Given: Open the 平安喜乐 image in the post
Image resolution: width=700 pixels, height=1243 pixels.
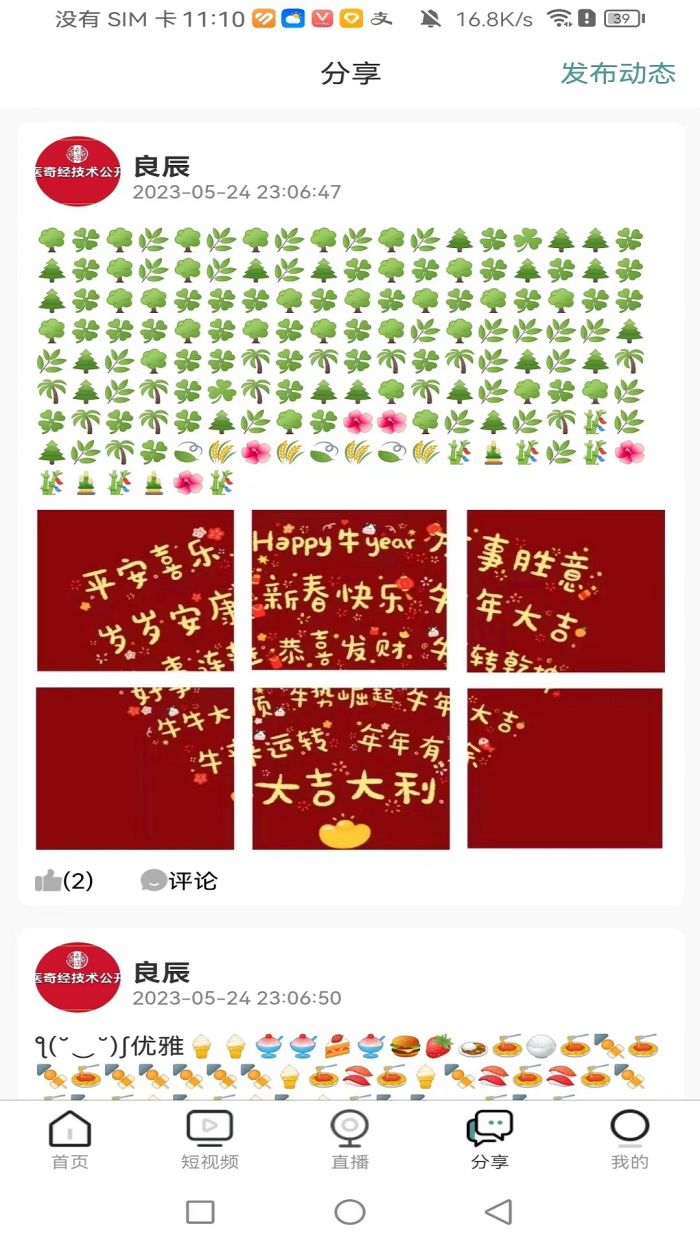Looking at the screenshot, I should [136, 590].
